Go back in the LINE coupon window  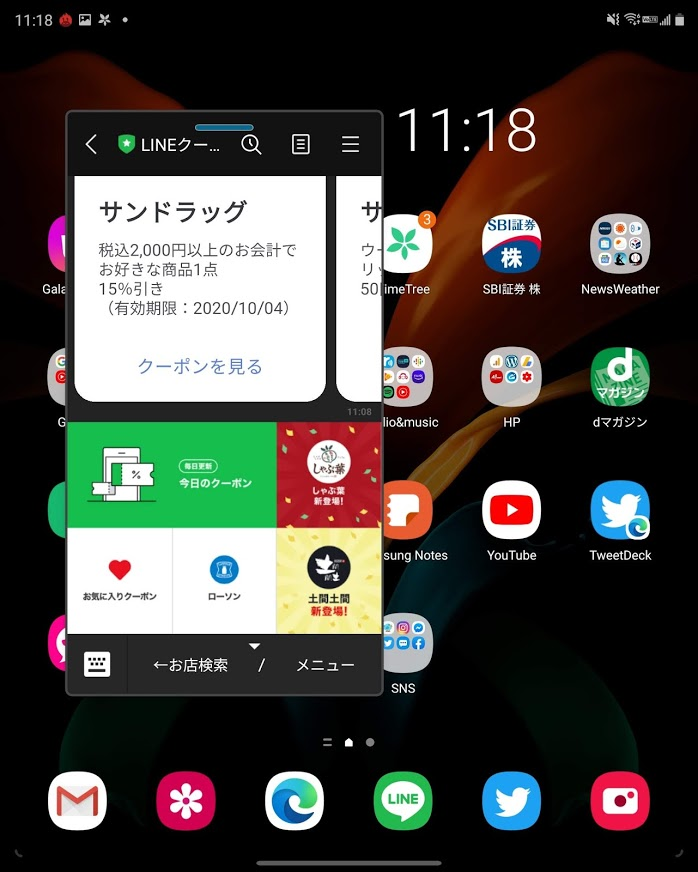click(91, 145)
